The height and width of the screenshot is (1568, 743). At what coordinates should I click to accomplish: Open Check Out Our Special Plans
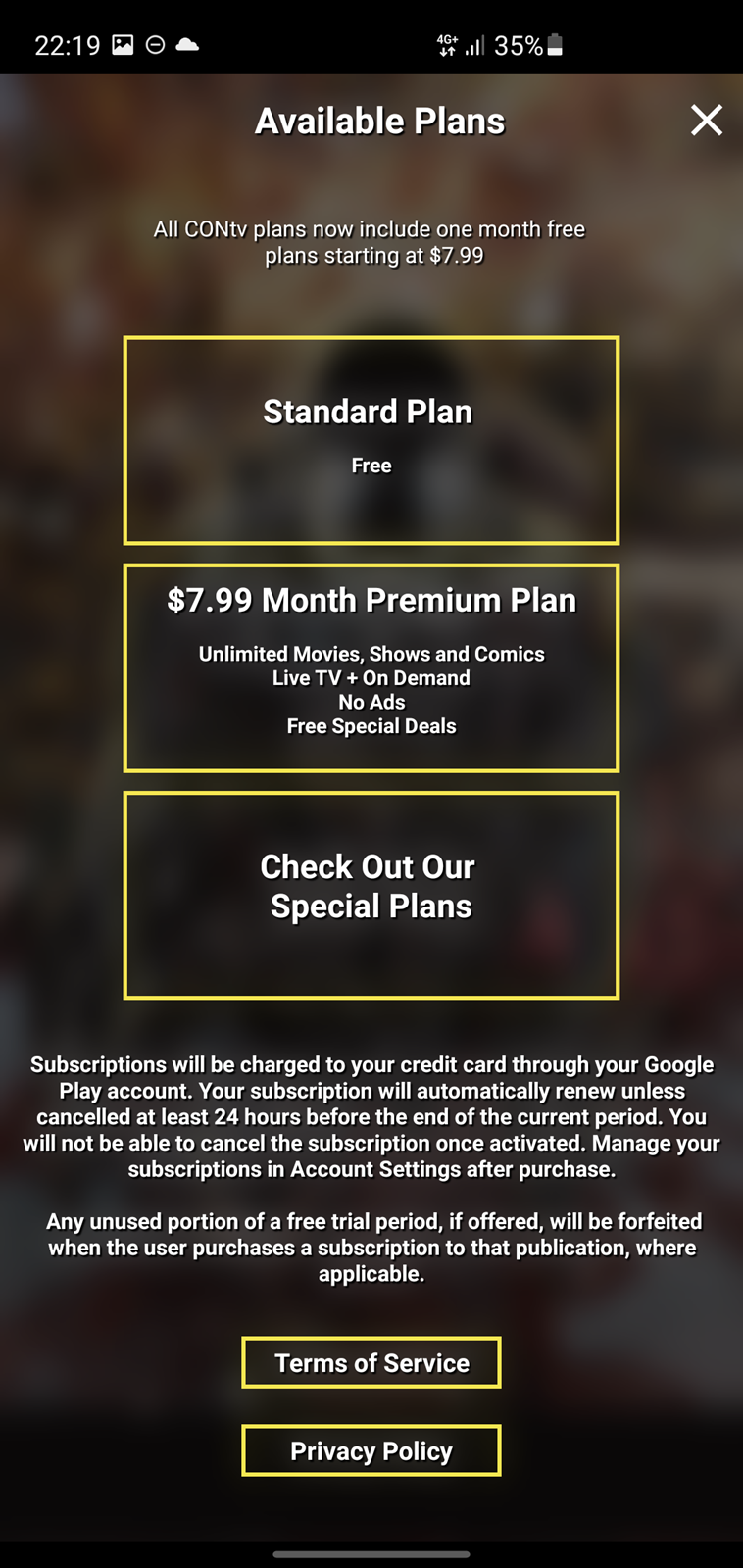point(371,895)
